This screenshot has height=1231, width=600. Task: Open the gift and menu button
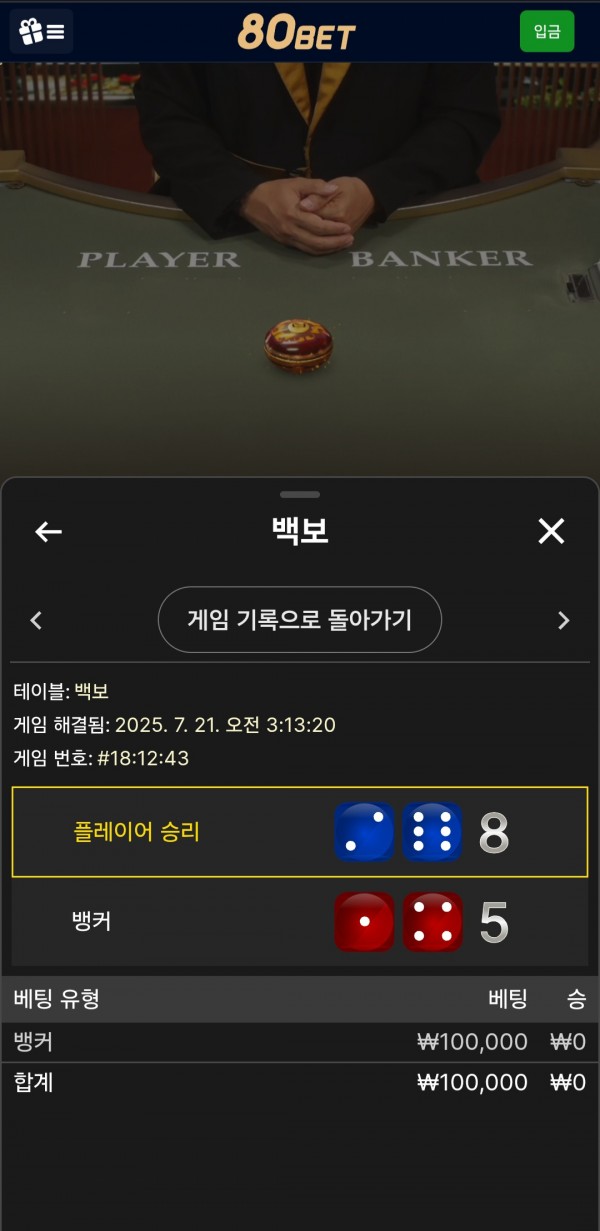42,31
